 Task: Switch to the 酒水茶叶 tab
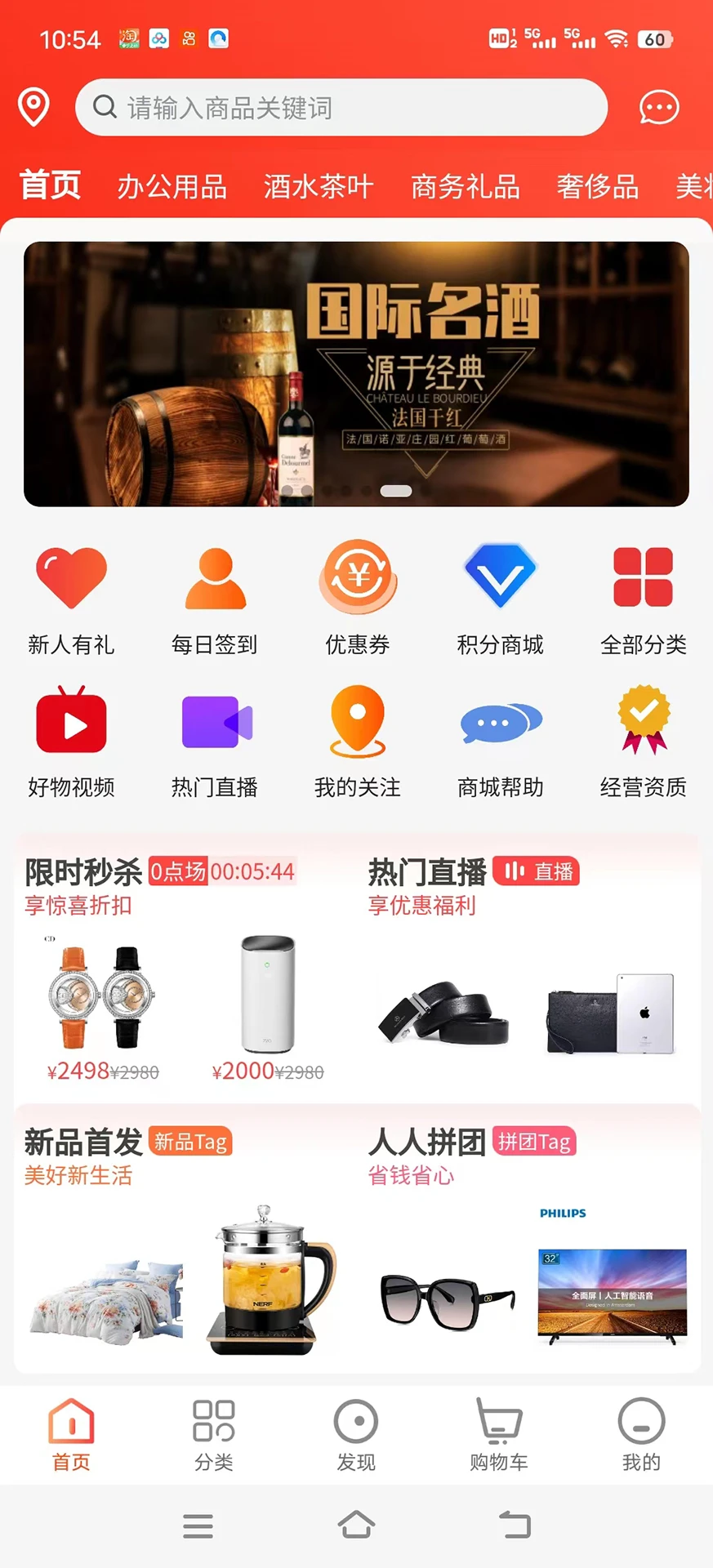(318, 187)
